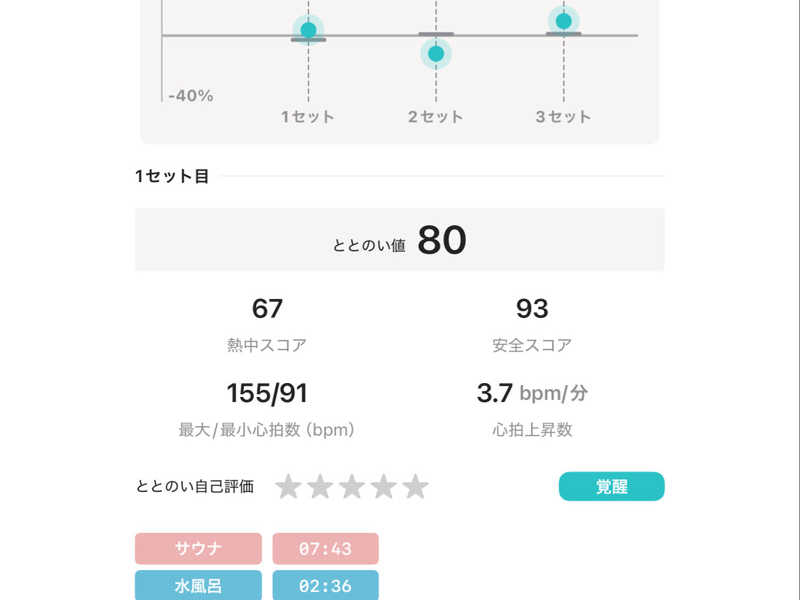The height and width of the screenshot is (600, 800).
Task: Rate ととのい自己評価 one star
Action: [x=288, y=486]
